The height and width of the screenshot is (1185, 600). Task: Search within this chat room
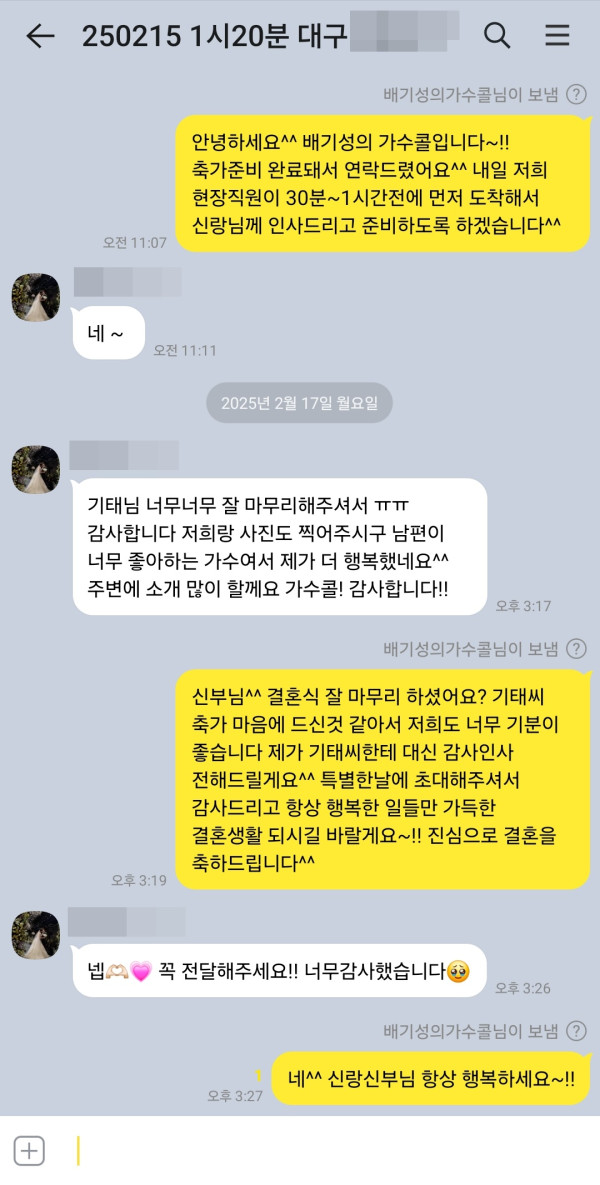[x=497, y=36]
